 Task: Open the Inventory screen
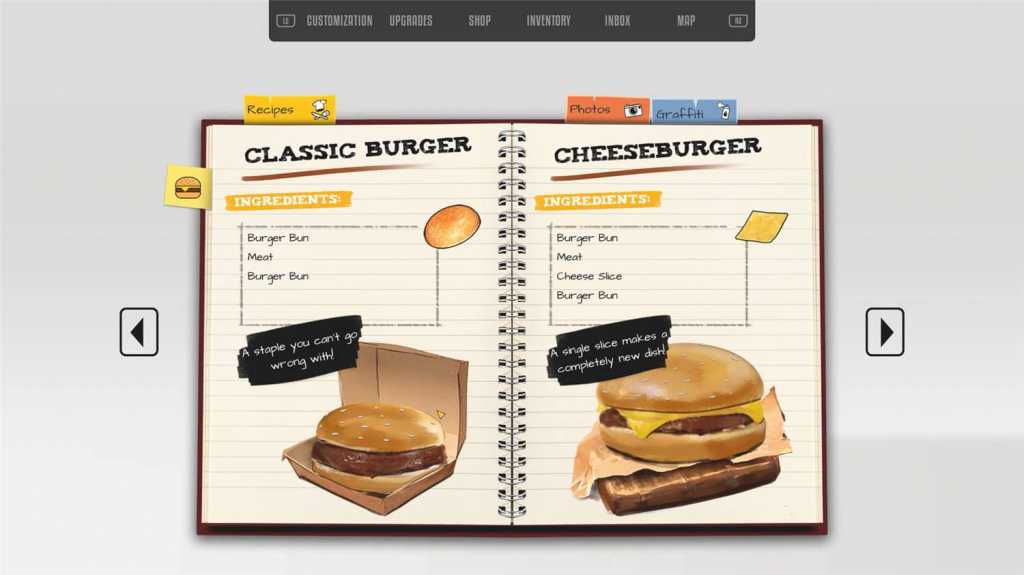tap(549, 21)
